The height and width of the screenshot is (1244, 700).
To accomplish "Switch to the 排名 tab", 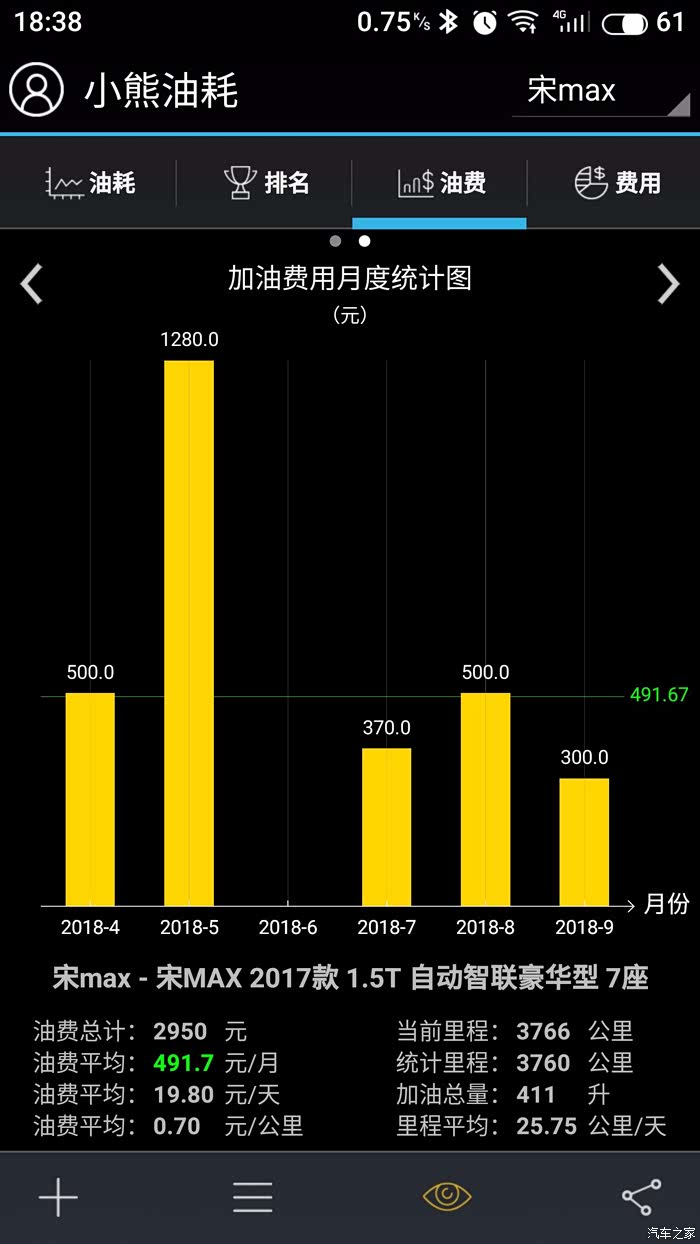I will tap(266, 183).
